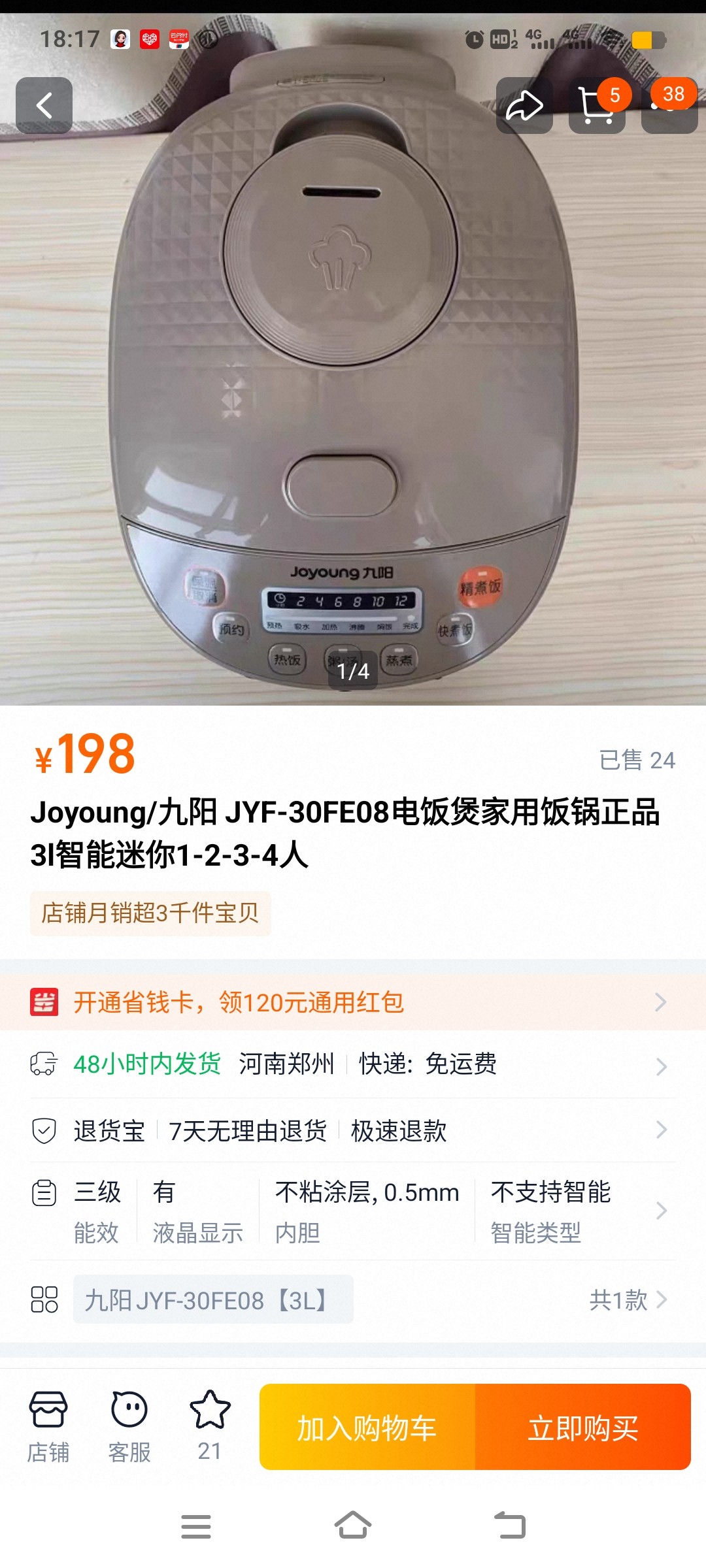Open the 省钱卡 120元红包 banner
Screen dimensions: 706x1568
tap(353, 1002)
